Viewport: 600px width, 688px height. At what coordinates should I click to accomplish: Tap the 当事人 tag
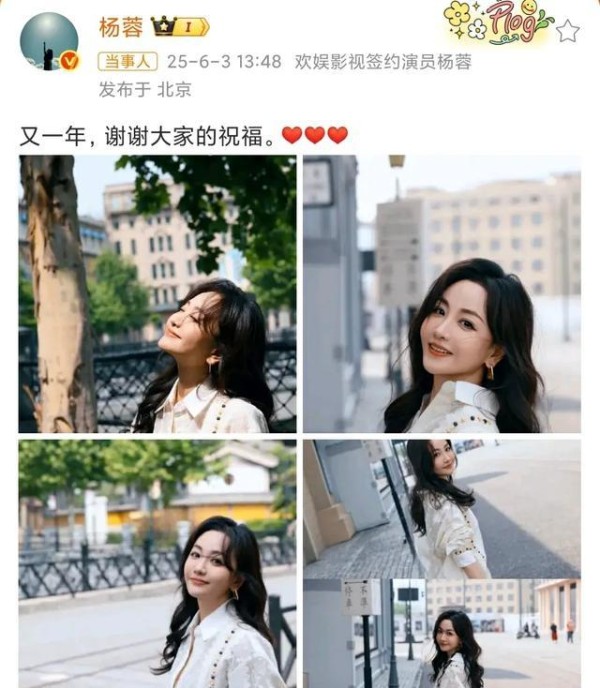[127, 61]
